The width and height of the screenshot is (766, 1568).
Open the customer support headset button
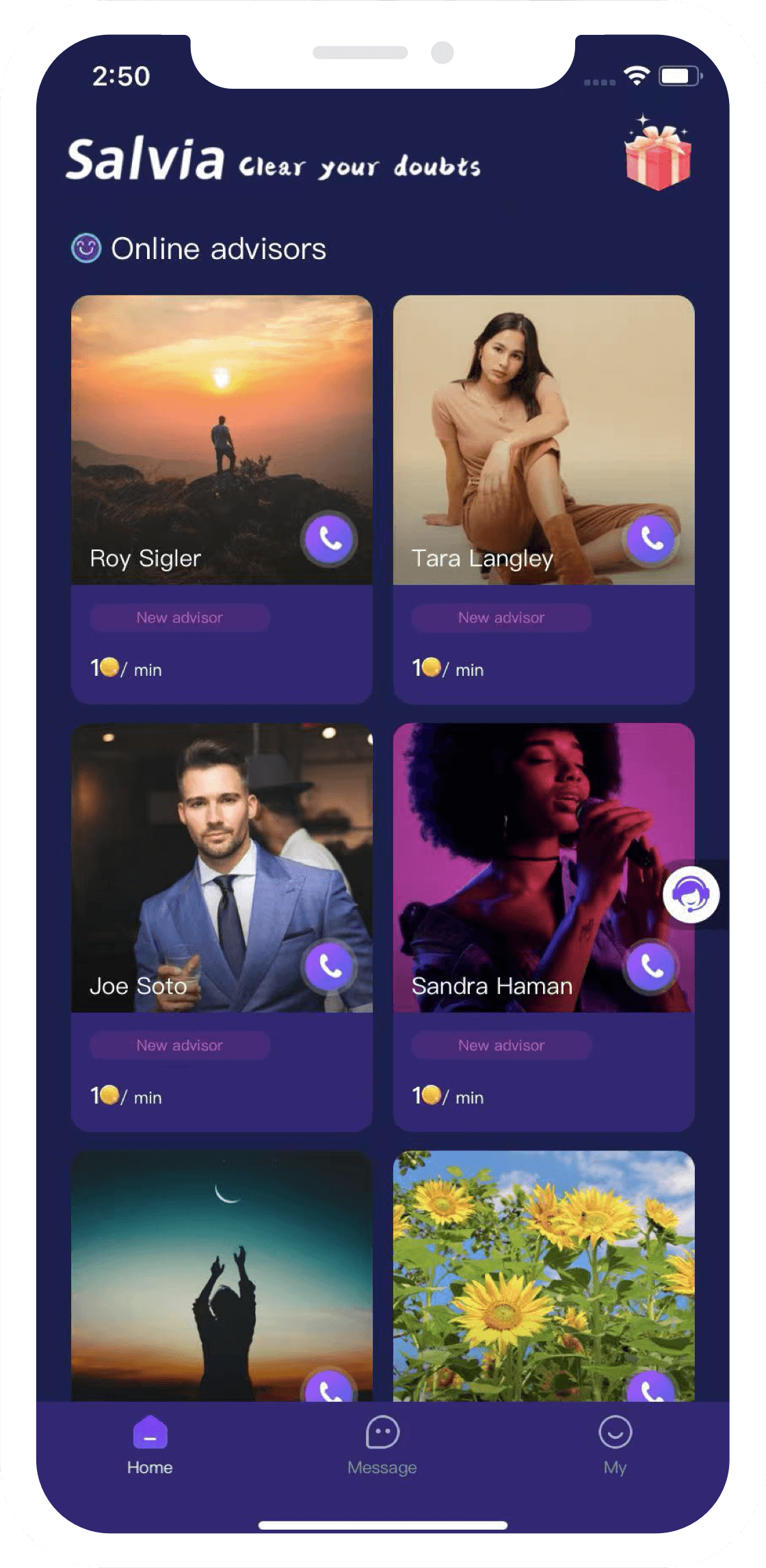click(691, 894)
